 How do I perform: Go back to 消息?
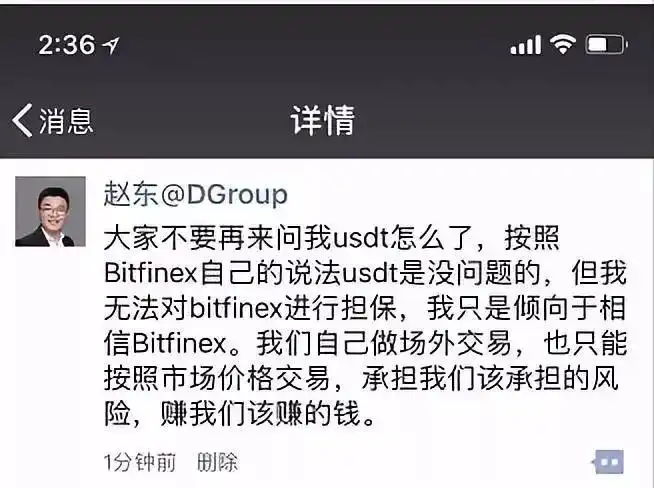click(x=52, y=121)
